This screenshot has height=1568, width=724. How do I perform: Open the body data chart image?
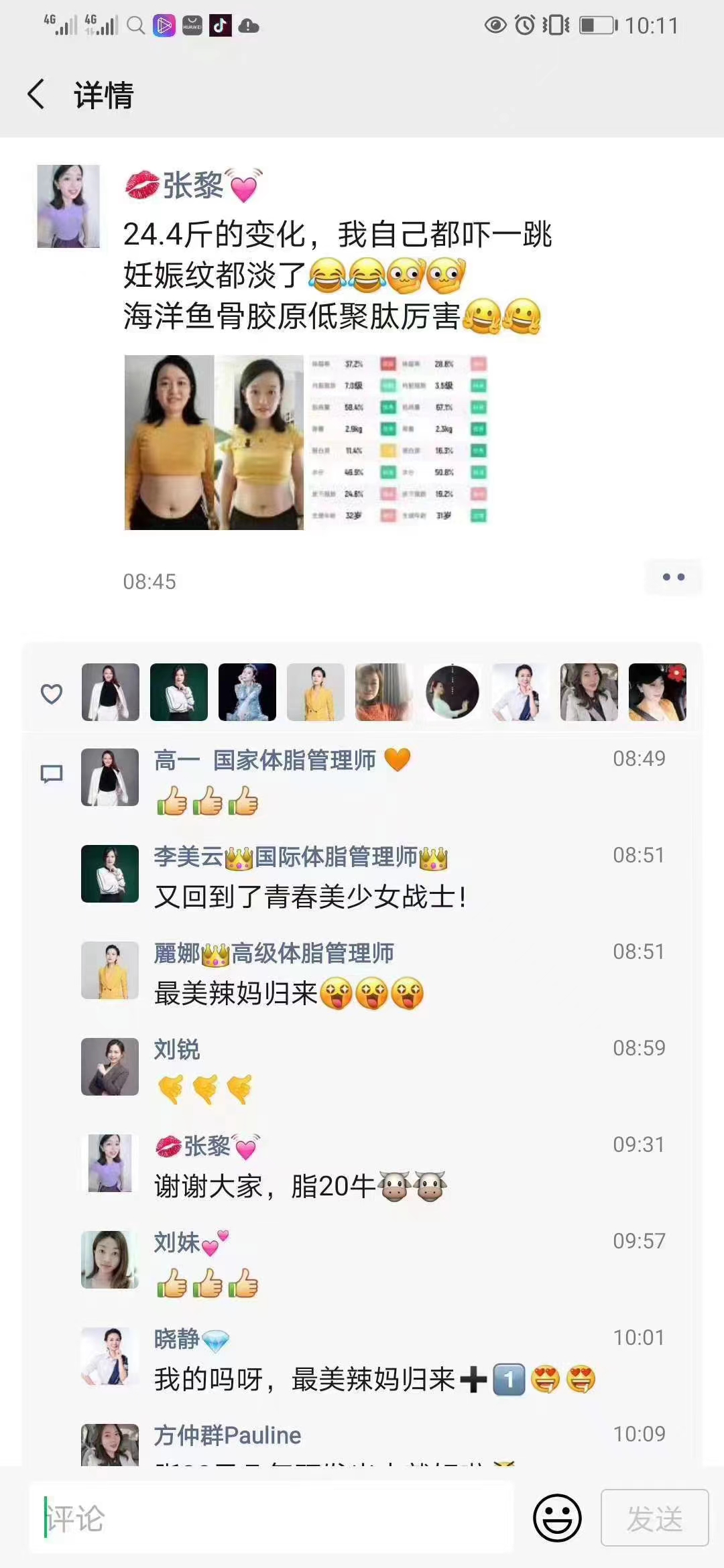(398, 442)
